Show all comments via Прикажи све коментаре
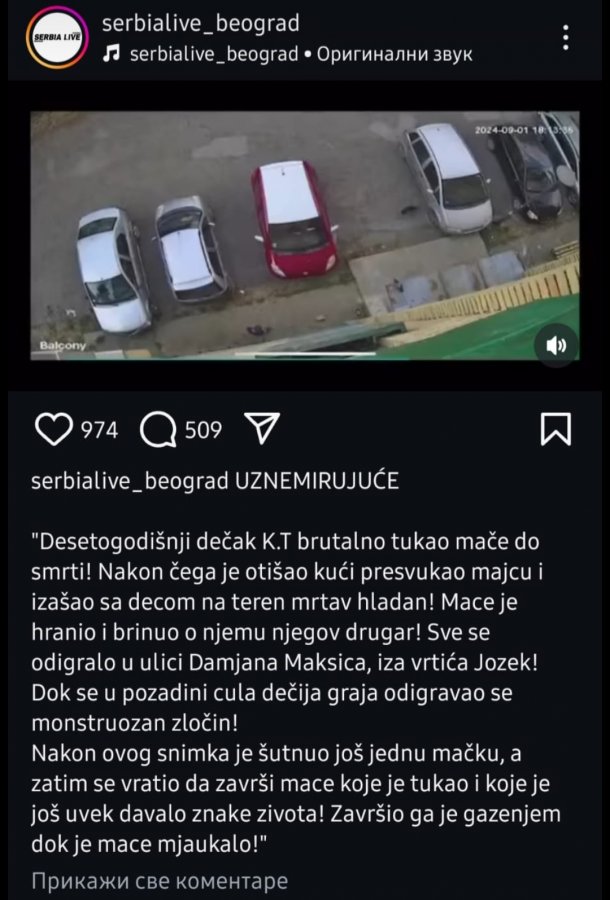610x900 pixels. click(x=159, y=881)
